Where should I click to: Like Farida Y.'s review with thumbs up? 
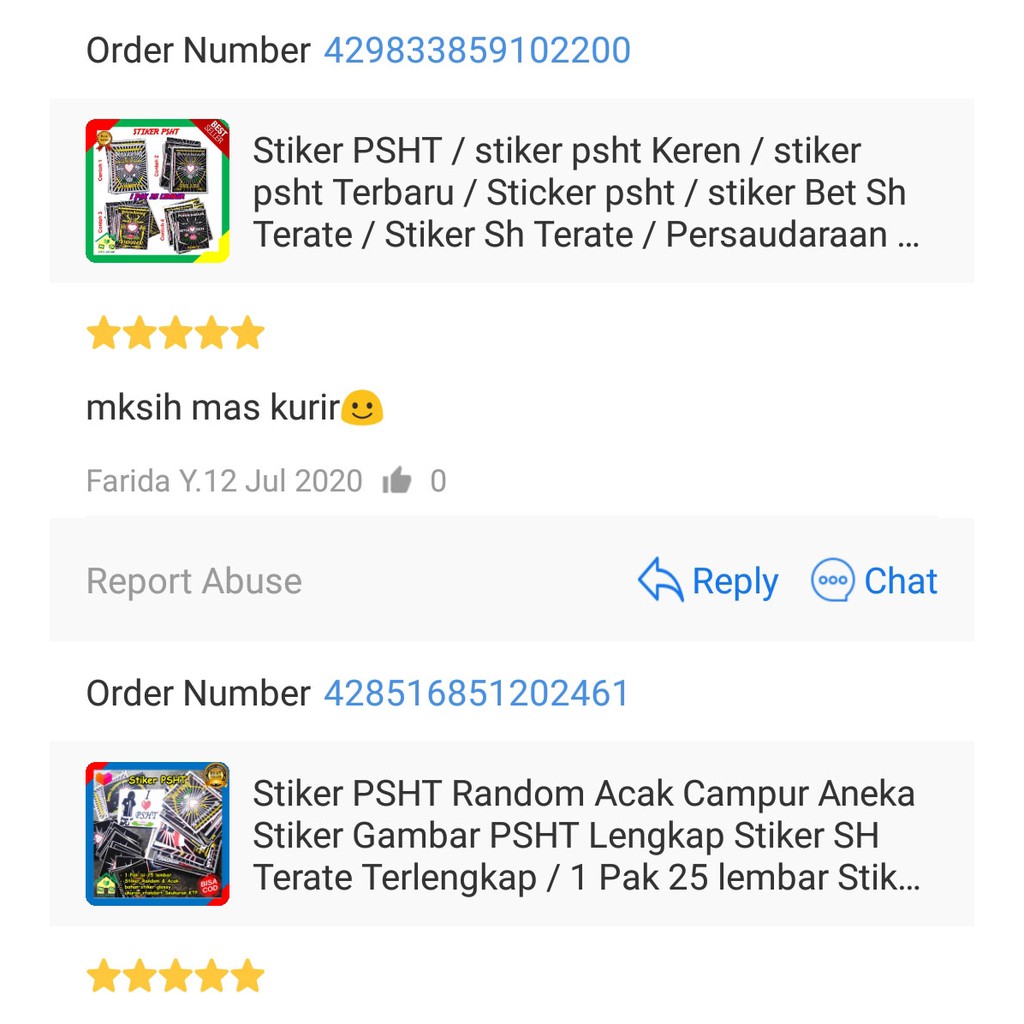coord(397,482)
